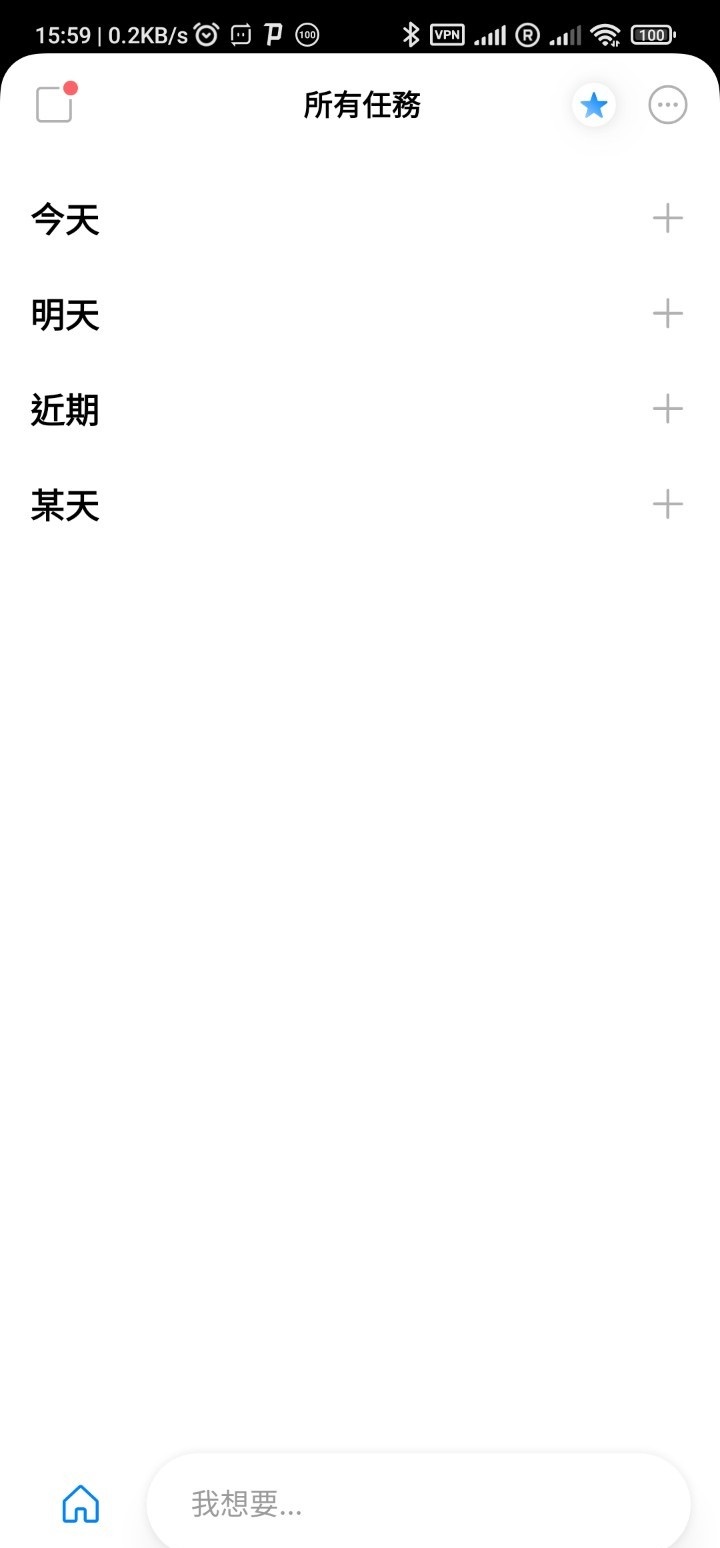720x1548 pixels.
Task: Tap the task list icon with red dot
Action: [x=52, y=104]
